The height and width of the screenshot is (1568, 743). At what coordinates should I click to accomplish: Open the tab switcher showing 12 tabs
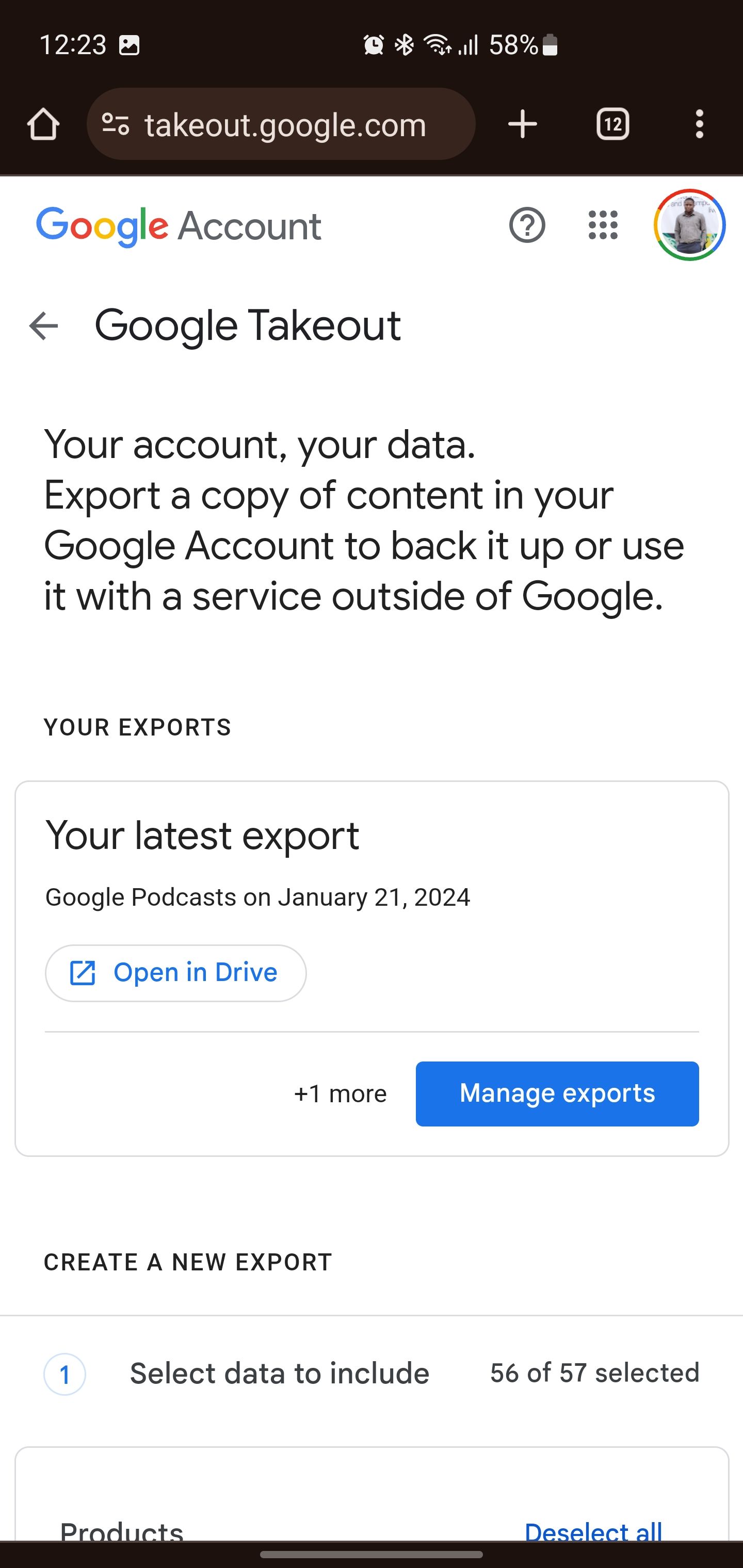(x=612, y=124)
